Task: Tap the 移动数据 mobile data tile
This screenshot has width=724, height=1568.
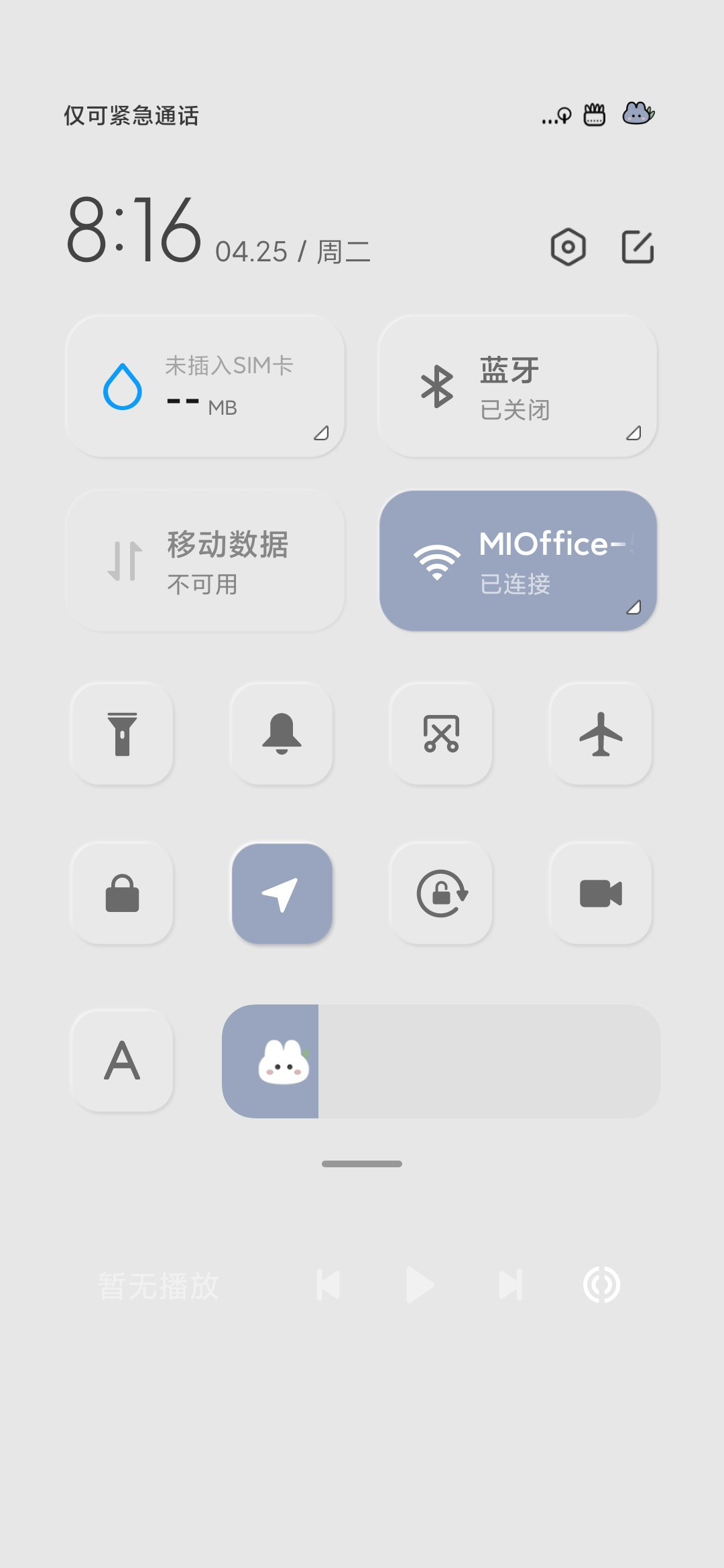Action: [x=205, y=561]
